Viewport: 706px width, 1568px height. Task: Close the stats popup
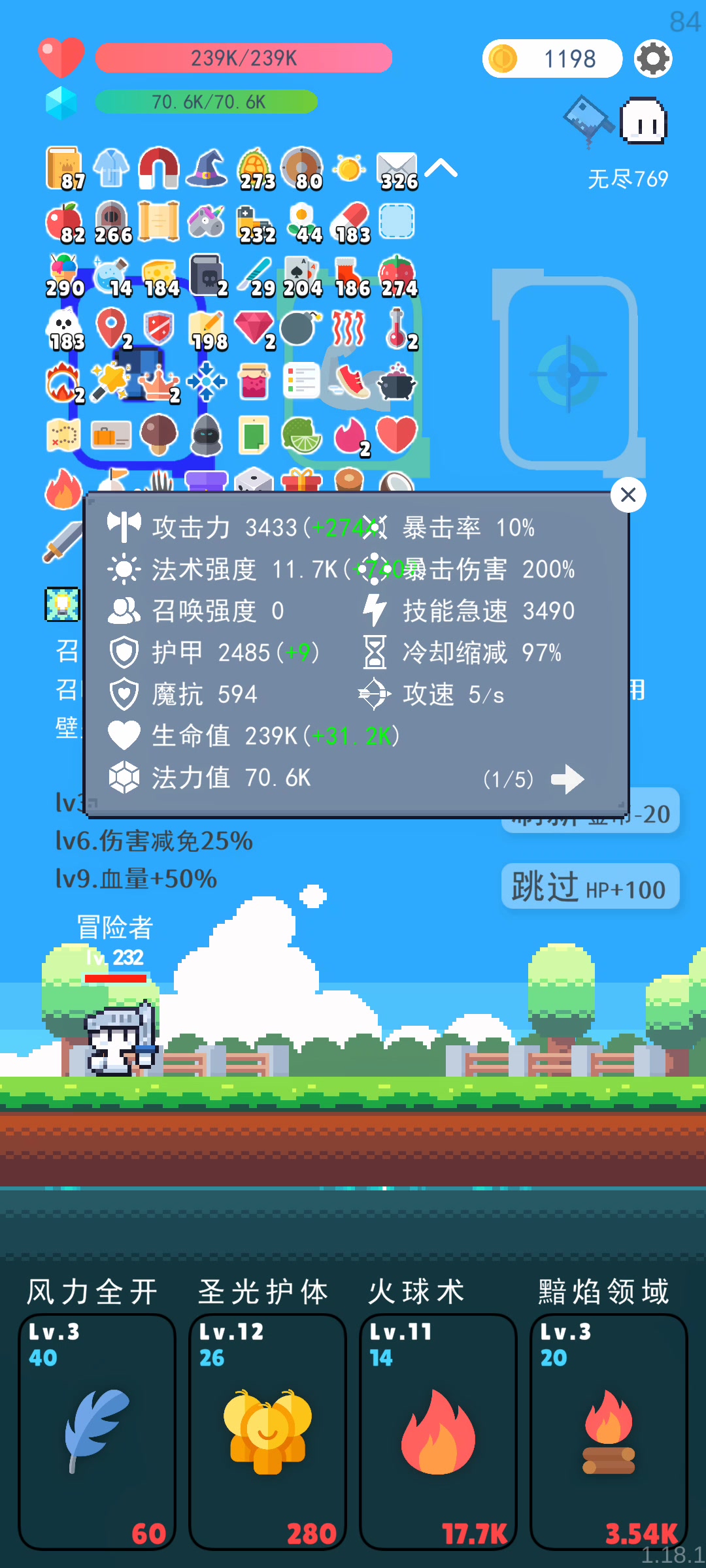(x=628, y=495)
